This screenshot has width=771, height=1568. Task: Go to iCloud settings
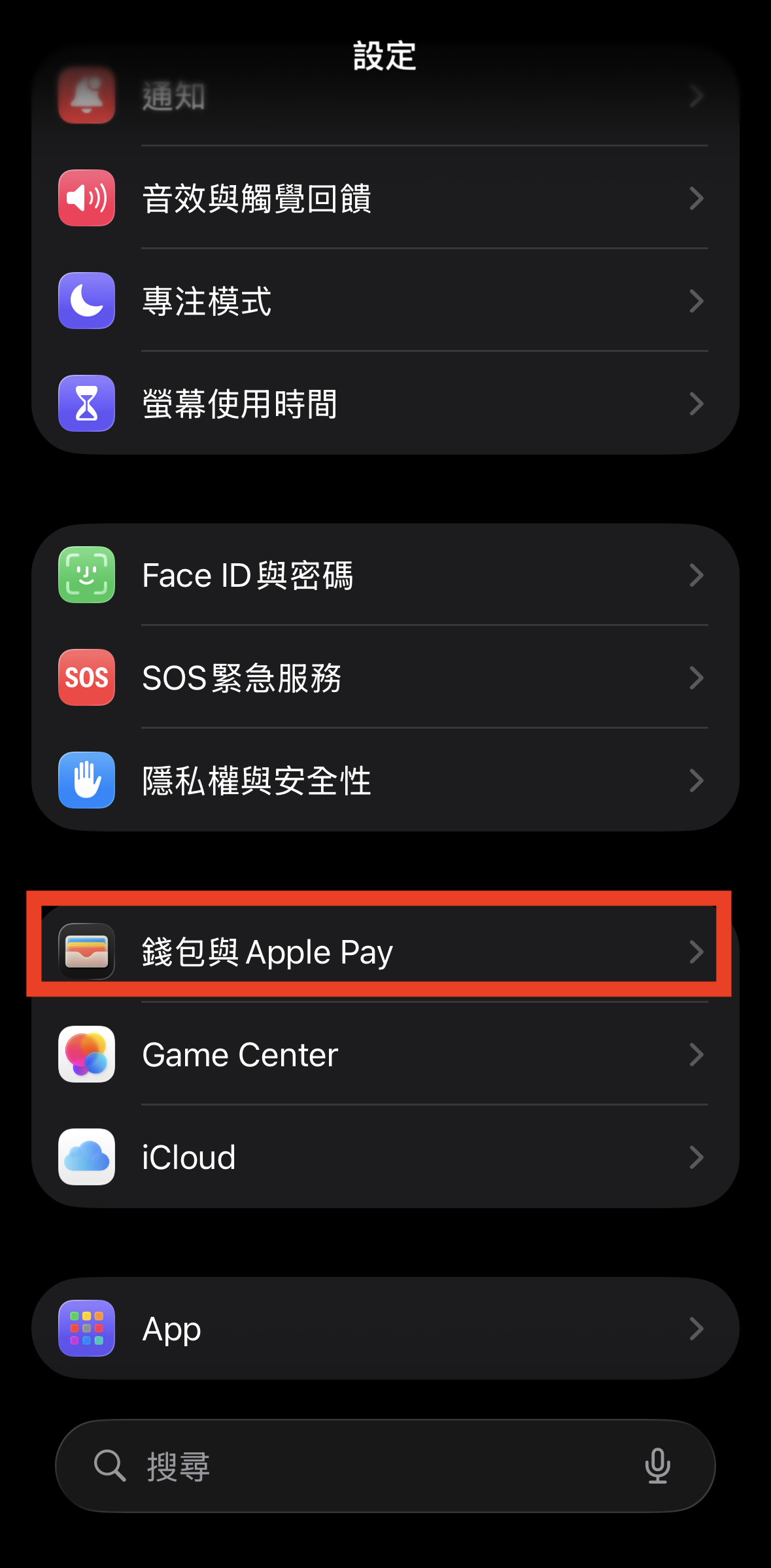(385, 1157)
